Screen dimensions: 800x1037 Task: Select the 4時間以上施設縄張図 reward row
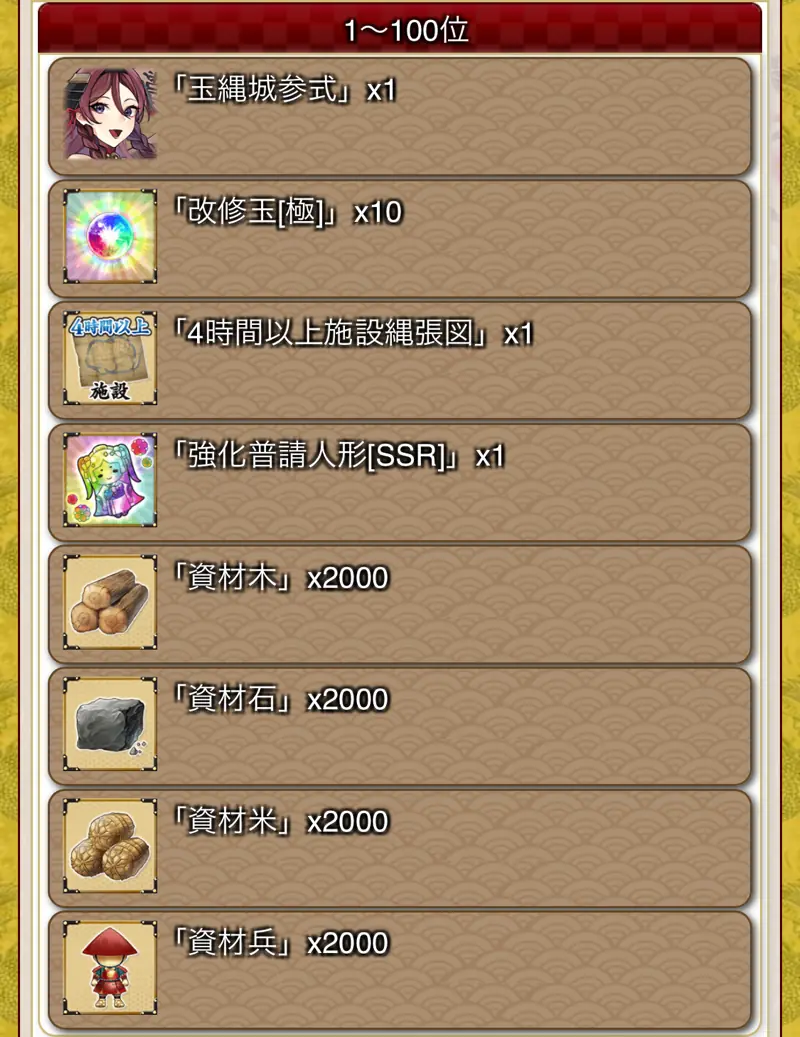coord(400,360)
